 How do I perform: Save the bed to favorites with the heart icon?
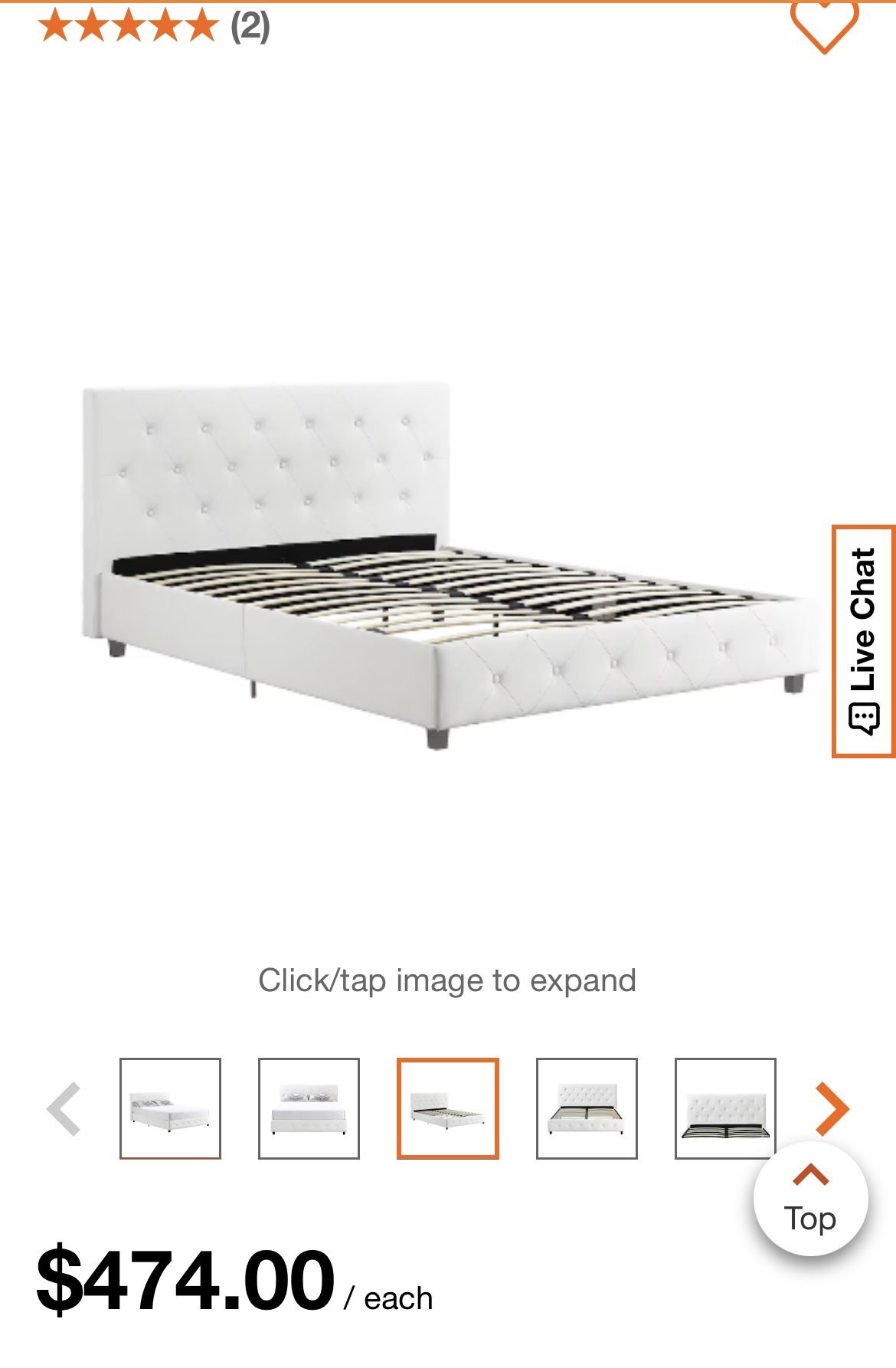[x=824, y=23]
